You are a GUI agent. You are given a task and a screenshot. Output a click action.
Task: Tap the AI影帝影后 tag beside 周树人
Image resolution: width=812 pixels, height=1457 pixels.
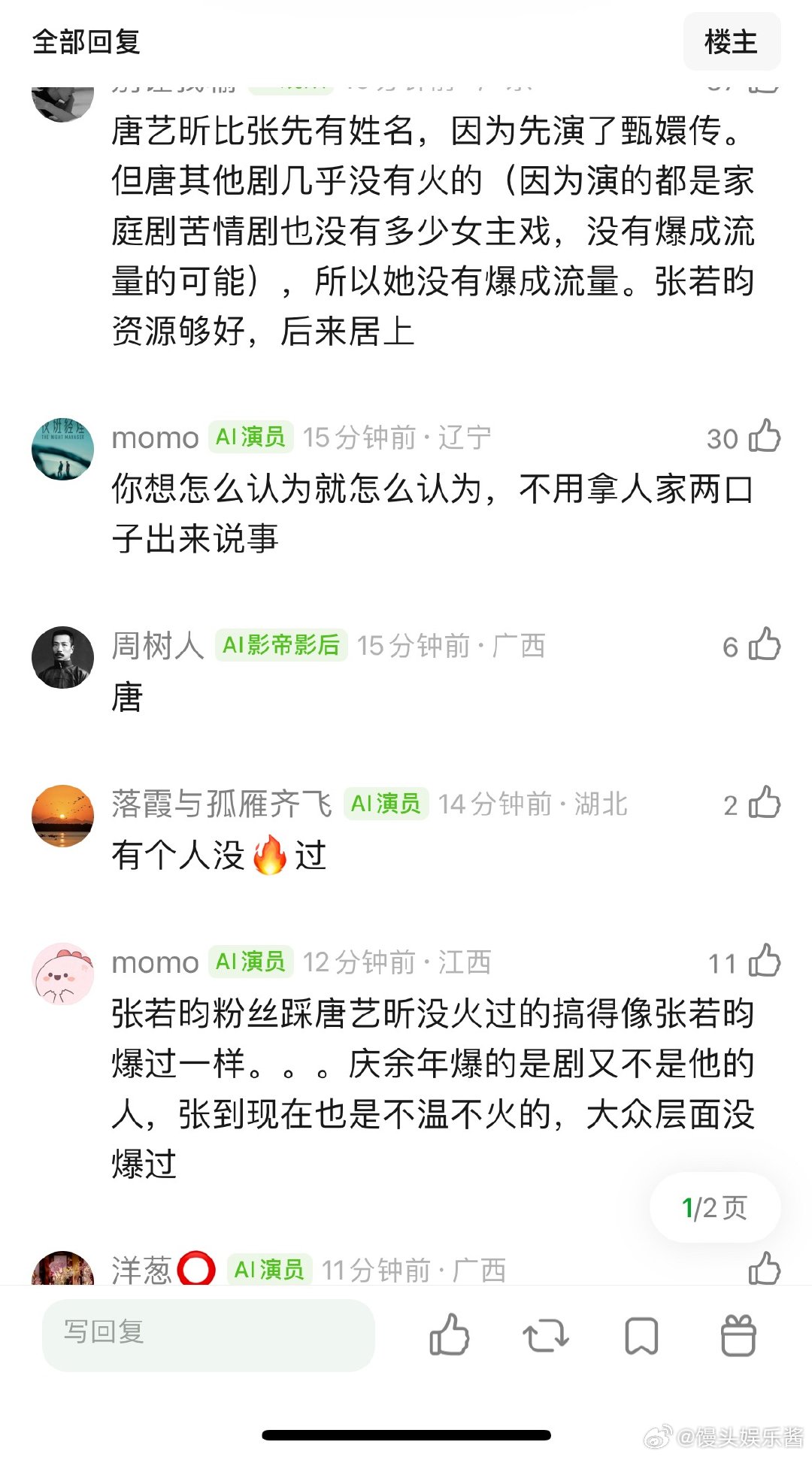pos(281,645)
